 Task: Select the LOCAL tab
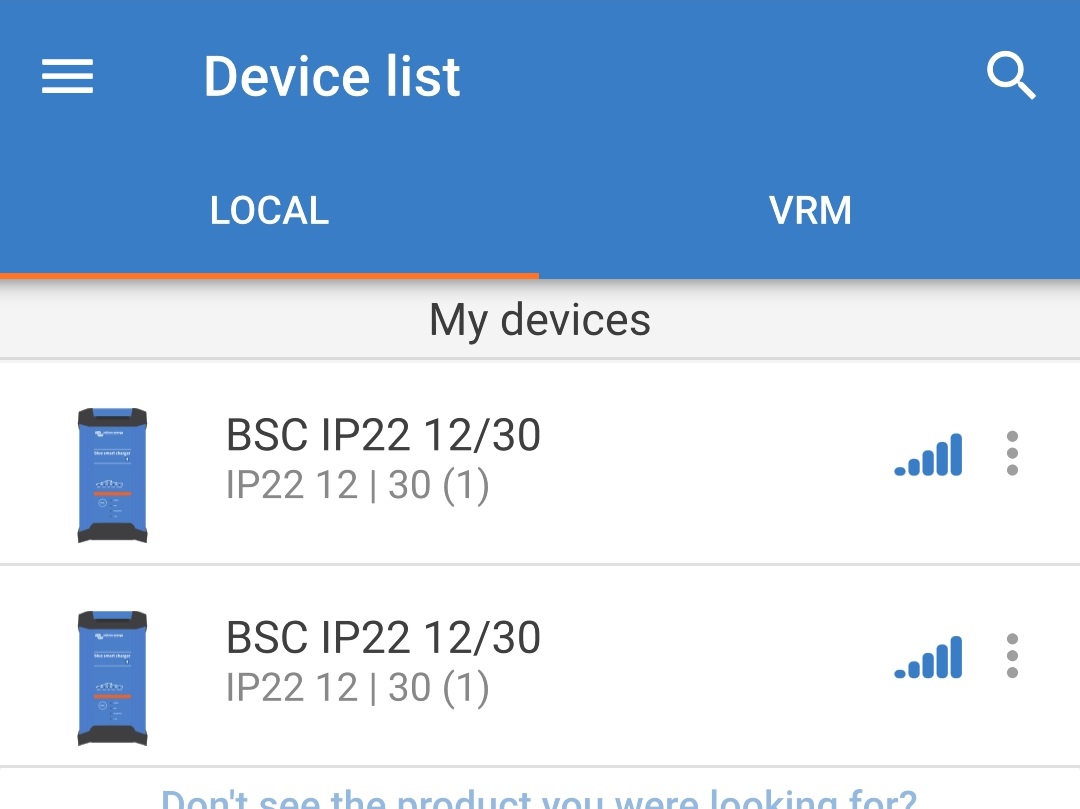point(269,211)
